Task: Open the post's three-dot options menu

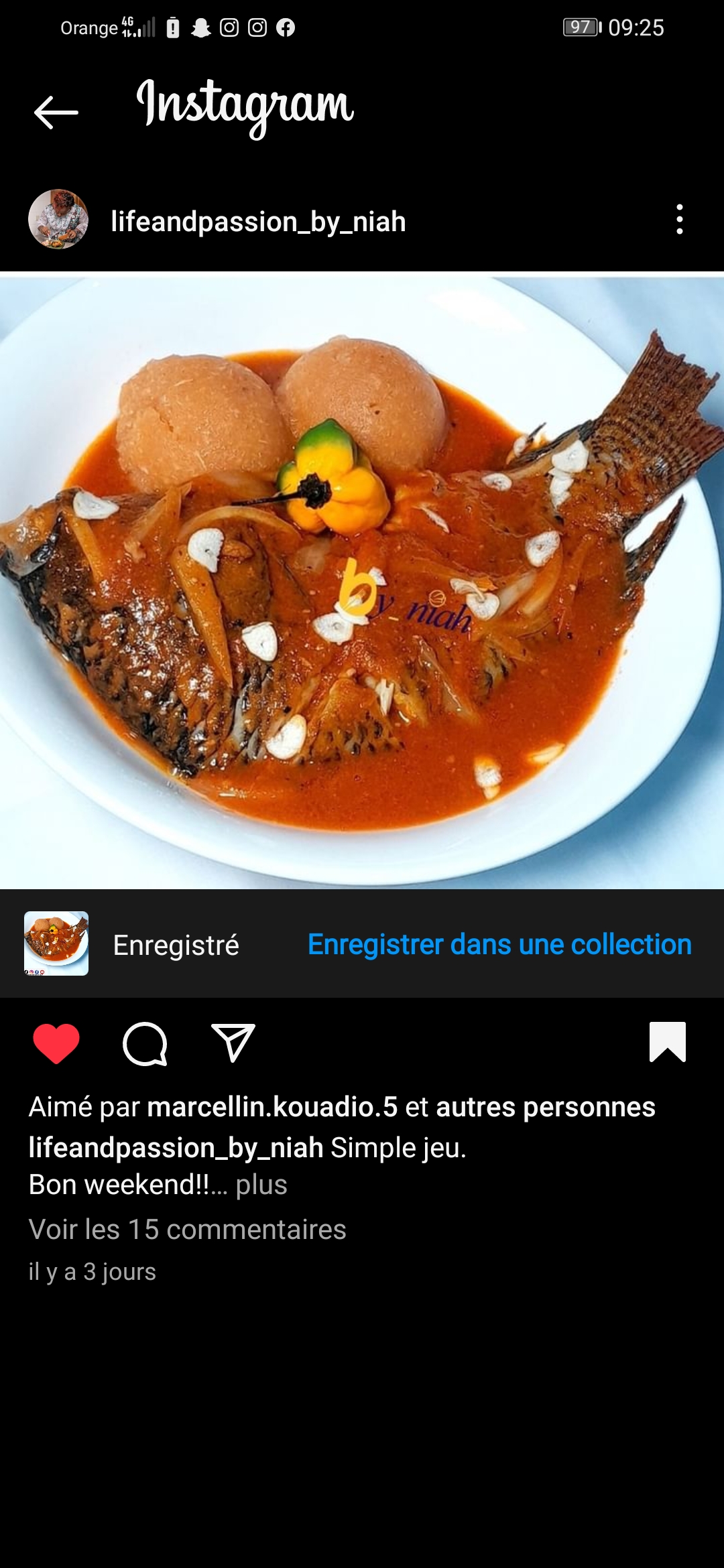Action: coord(680,219)
